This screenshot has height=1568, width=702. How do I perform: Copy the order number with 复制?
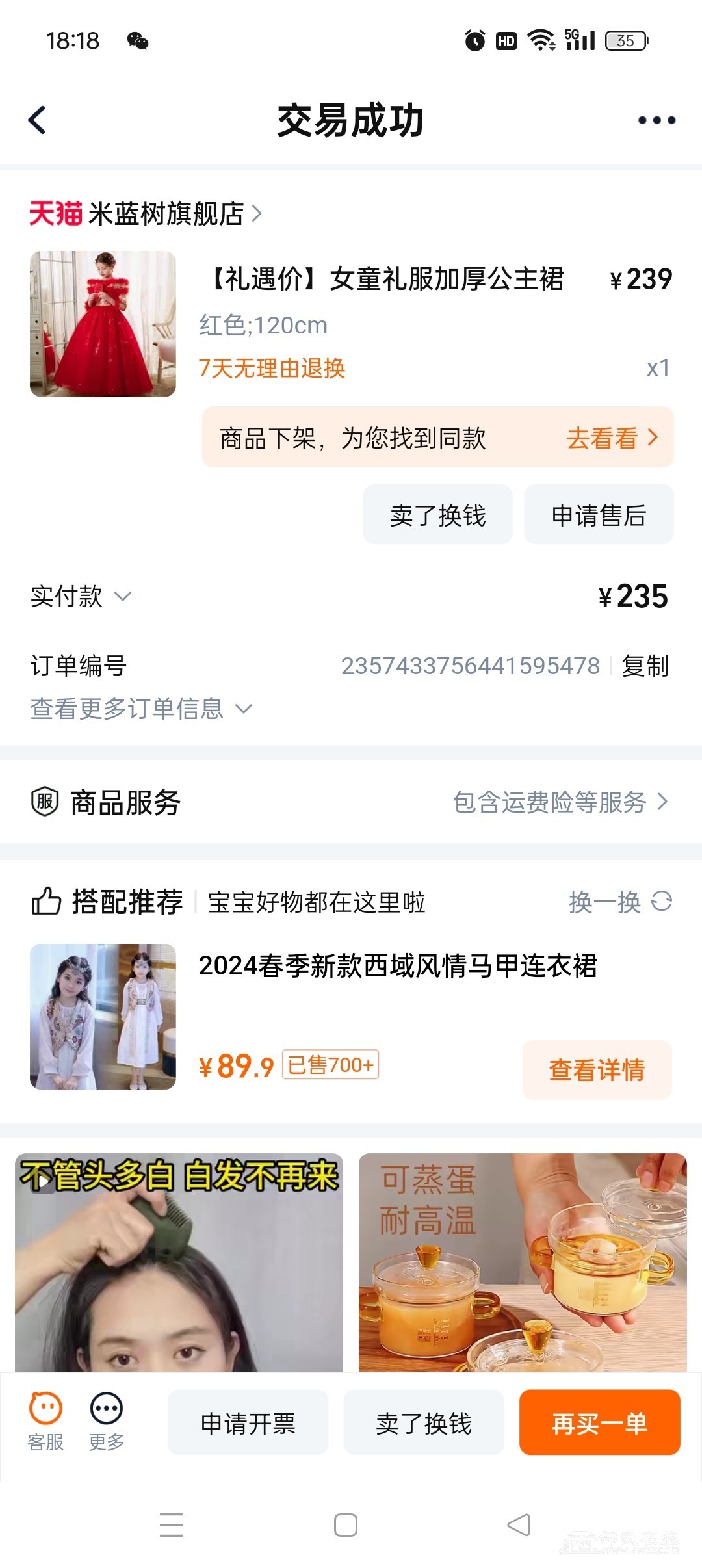coord(645,666)
